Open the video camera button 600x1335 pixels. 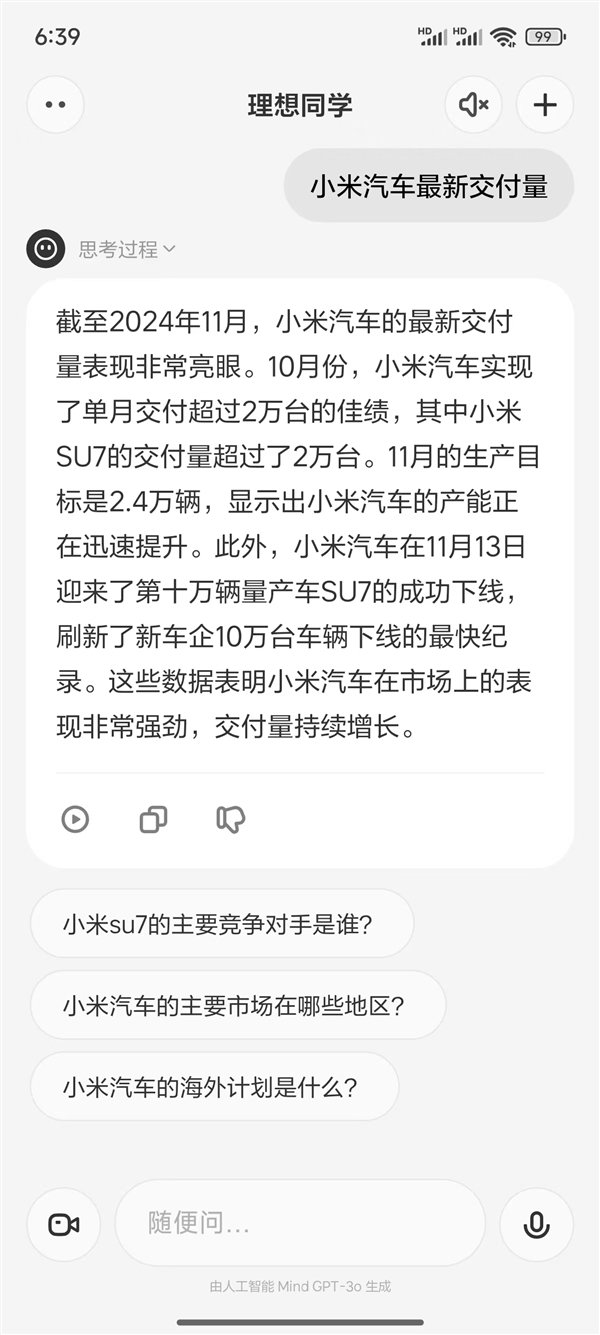64,1224
